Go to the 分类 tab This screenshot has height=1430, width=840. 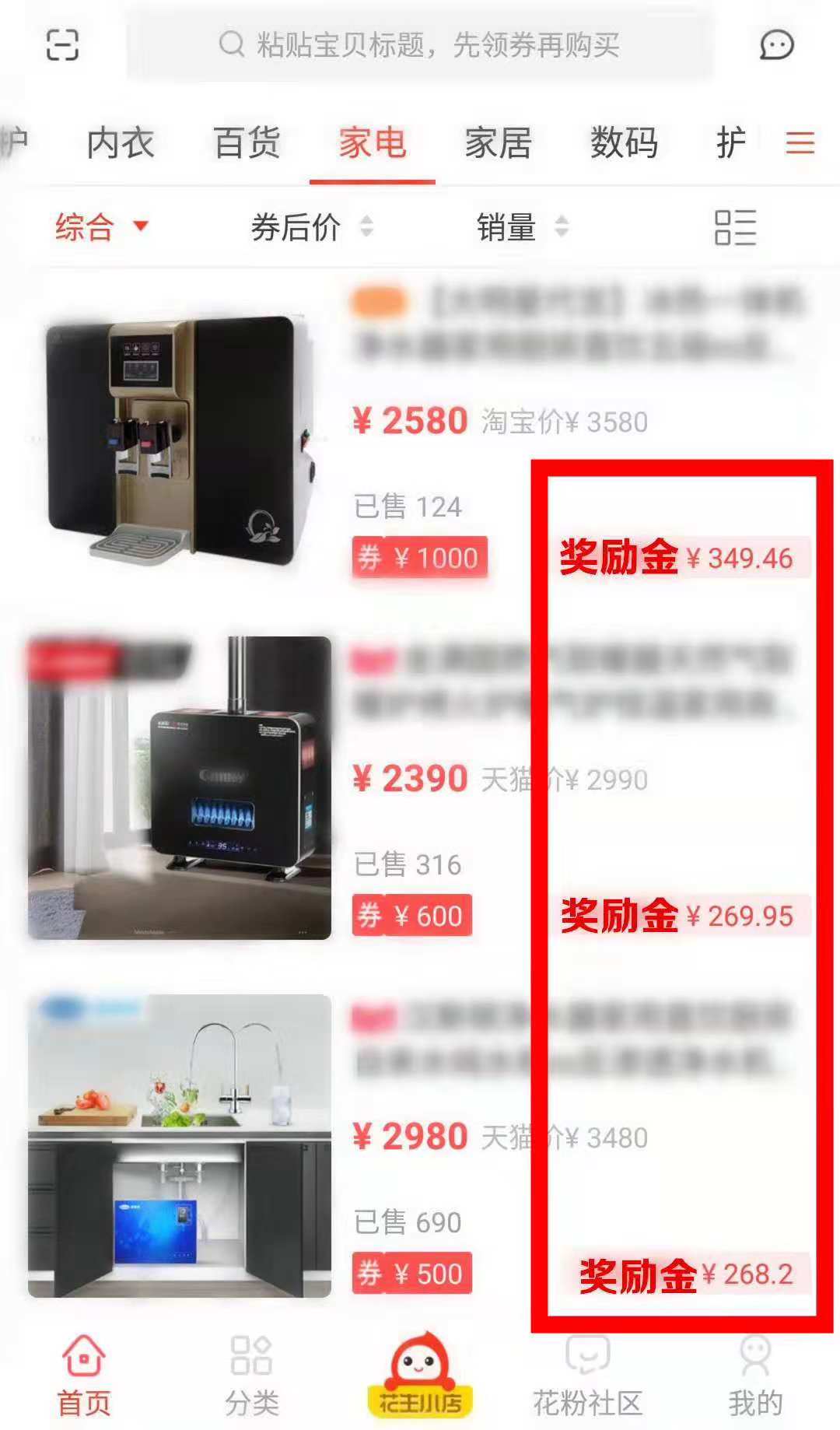point(251,1377)
